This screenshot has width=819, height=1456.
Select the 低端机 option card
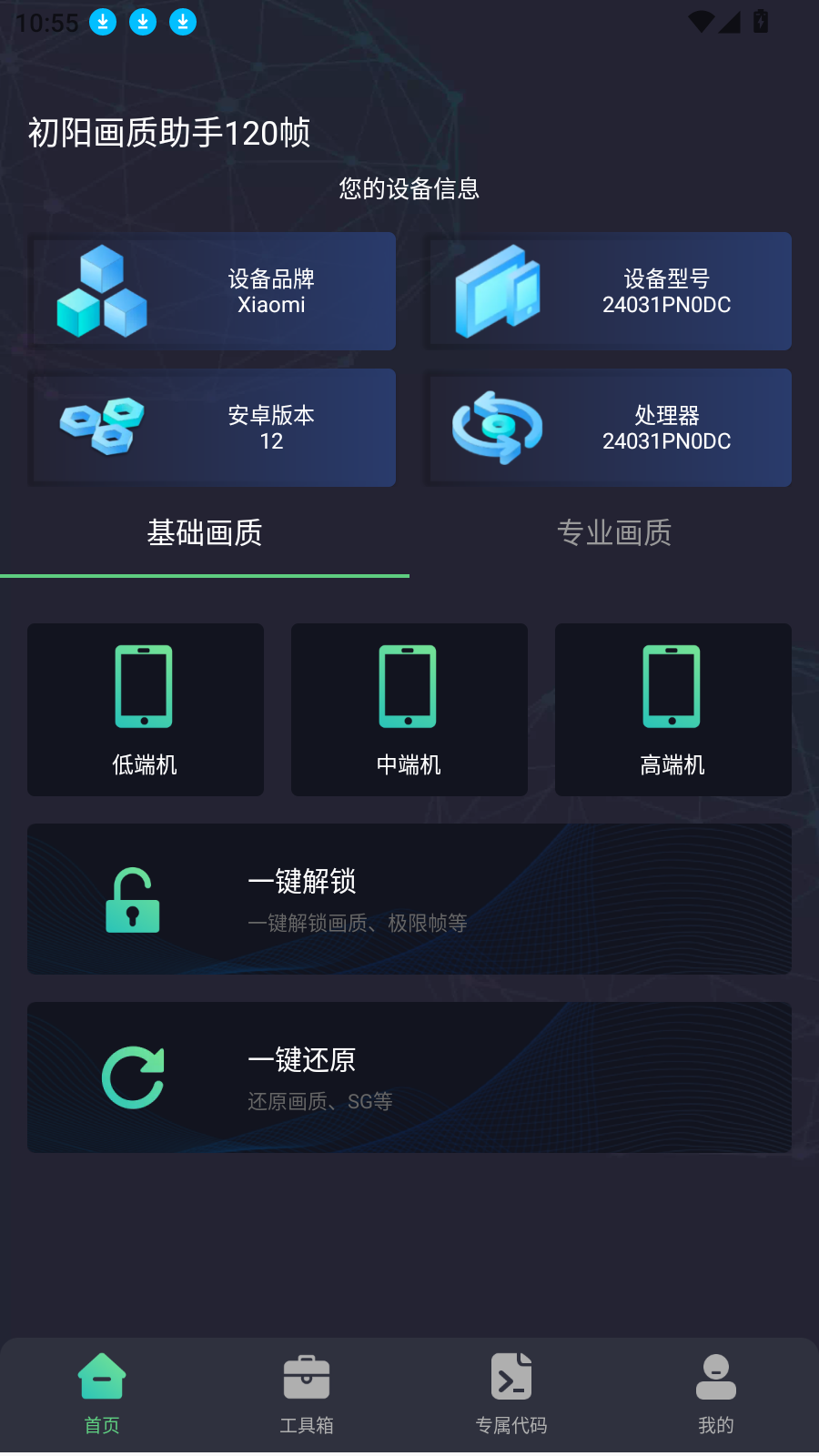pyautogui.click(x=145, y=710)
